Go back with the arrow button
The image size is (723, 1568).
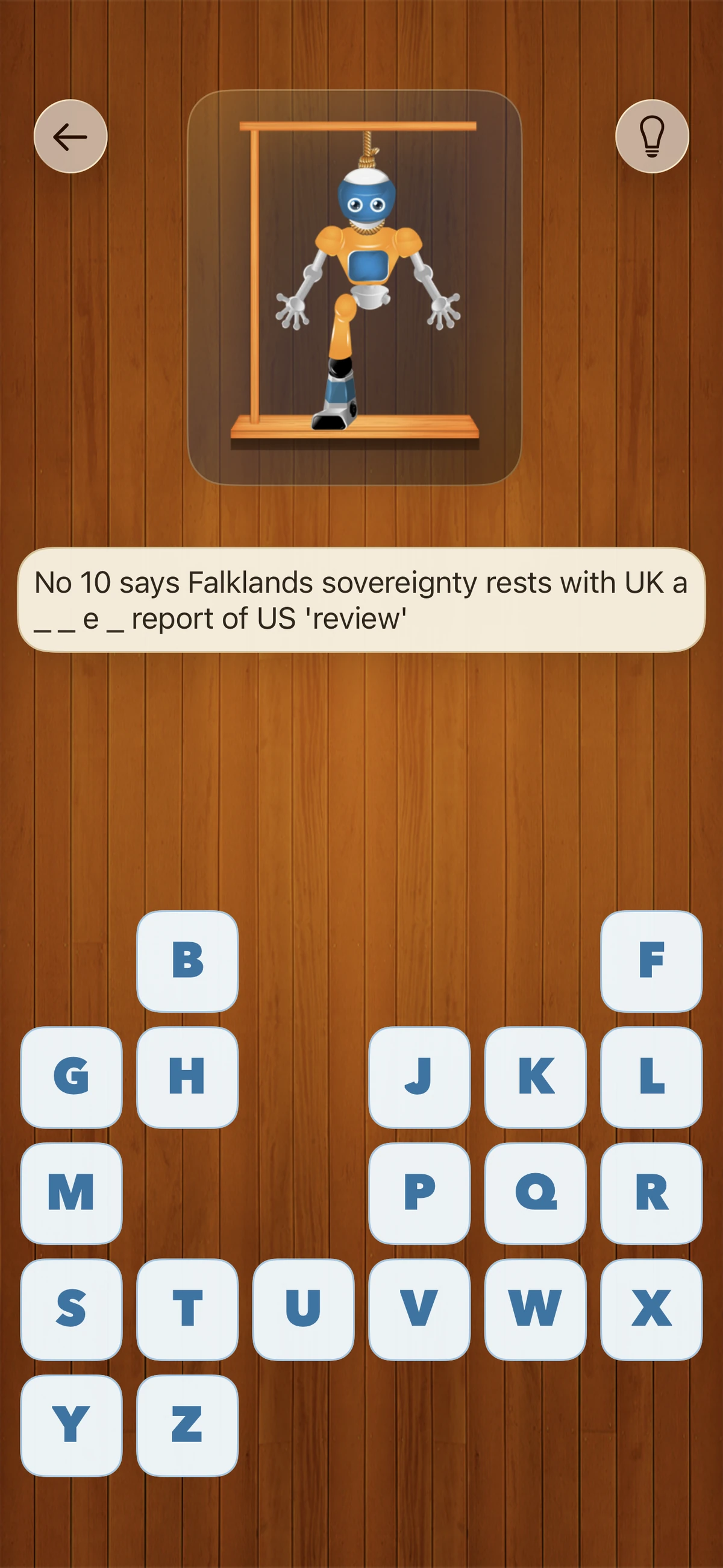point(70,136)
